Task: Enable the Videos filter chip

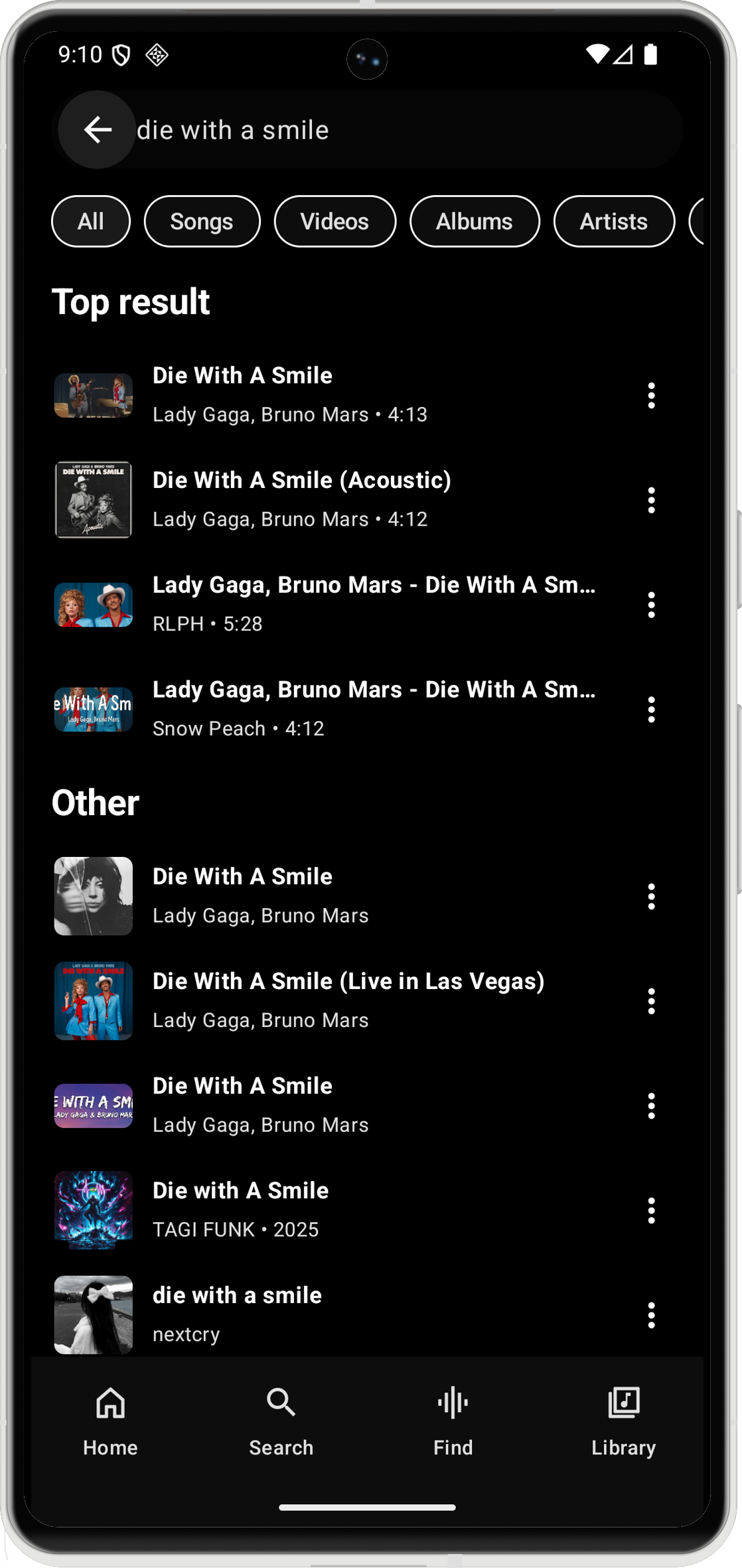Action: [334, 221]
